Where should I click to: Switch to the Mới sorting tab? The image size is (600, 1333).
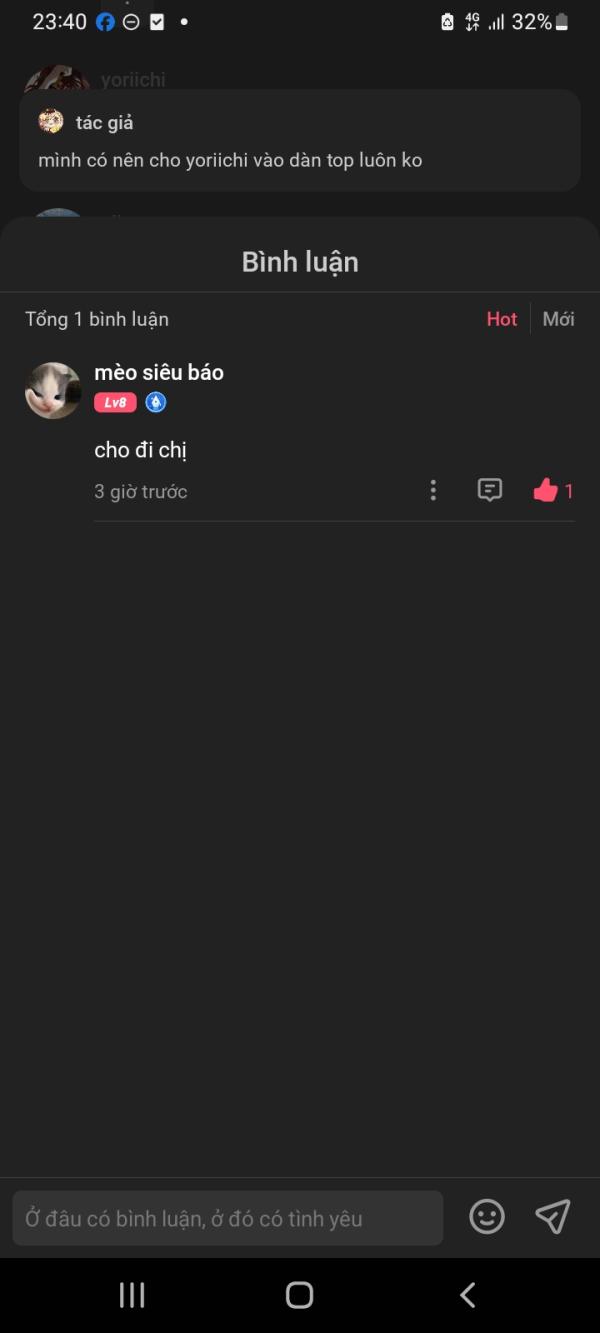pyautogui.click(x=558, y=319)
